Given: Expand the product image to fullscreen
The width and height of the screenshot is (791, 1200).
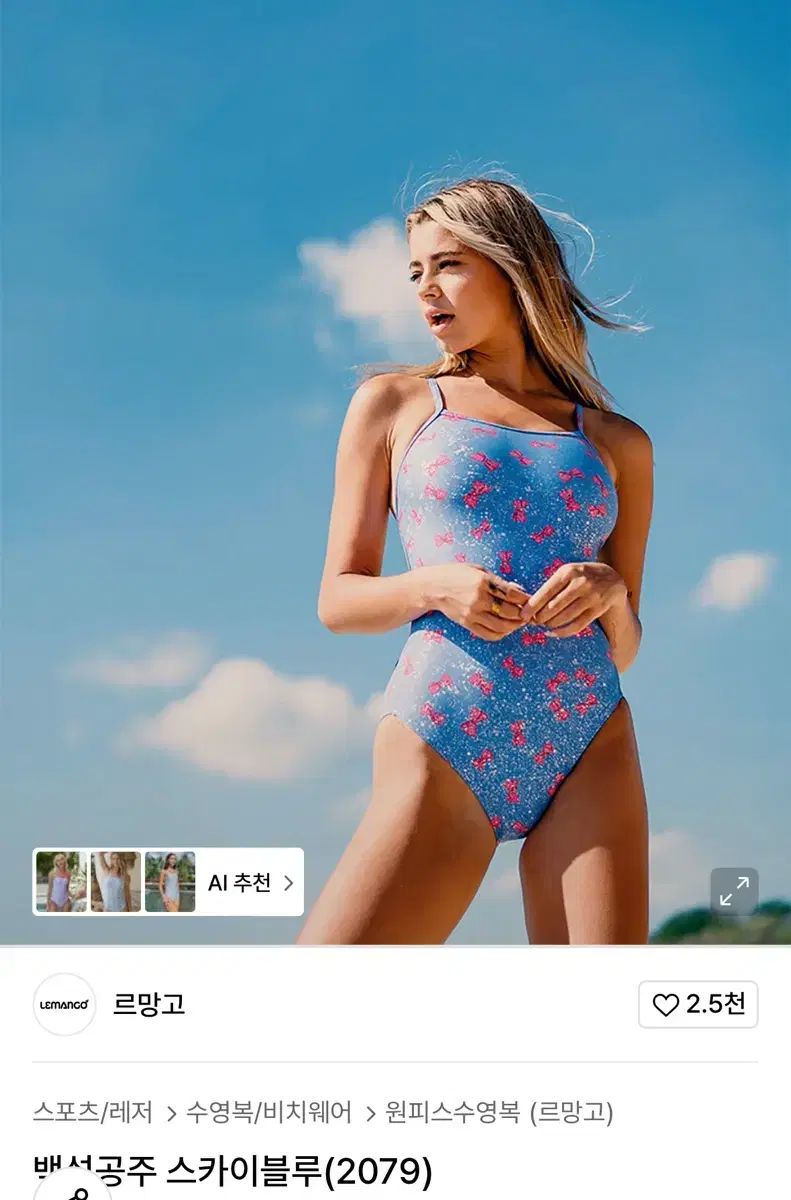Looking at the screenshot, I should (734, 890).
